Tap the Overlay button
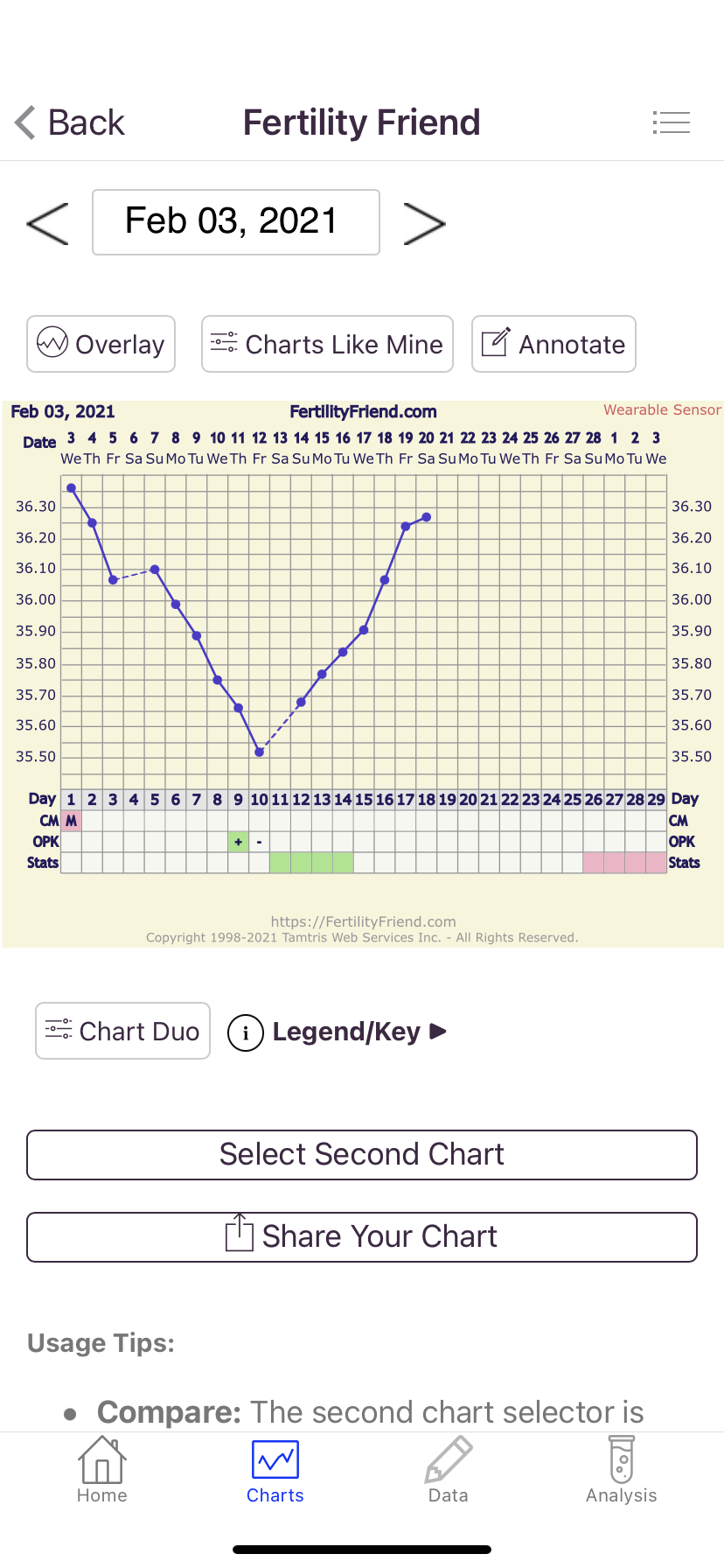This screenshot has width=724, height=1568. [101, 344]
